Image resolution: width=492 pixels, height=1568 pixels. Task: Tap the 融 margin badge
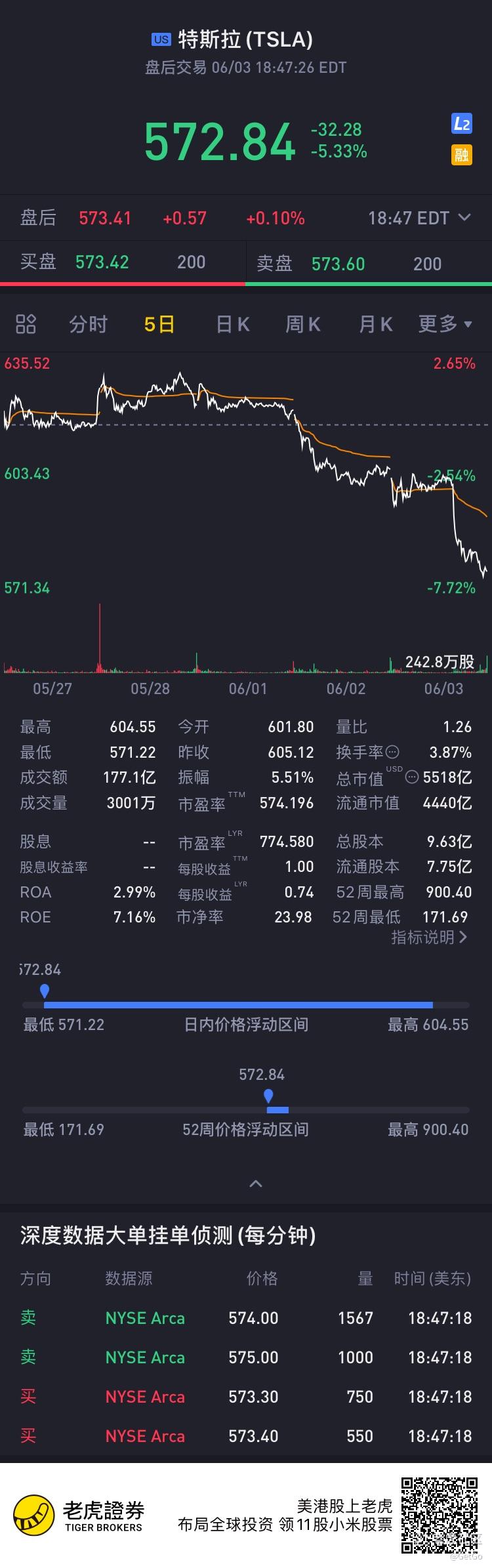point(462,155)
